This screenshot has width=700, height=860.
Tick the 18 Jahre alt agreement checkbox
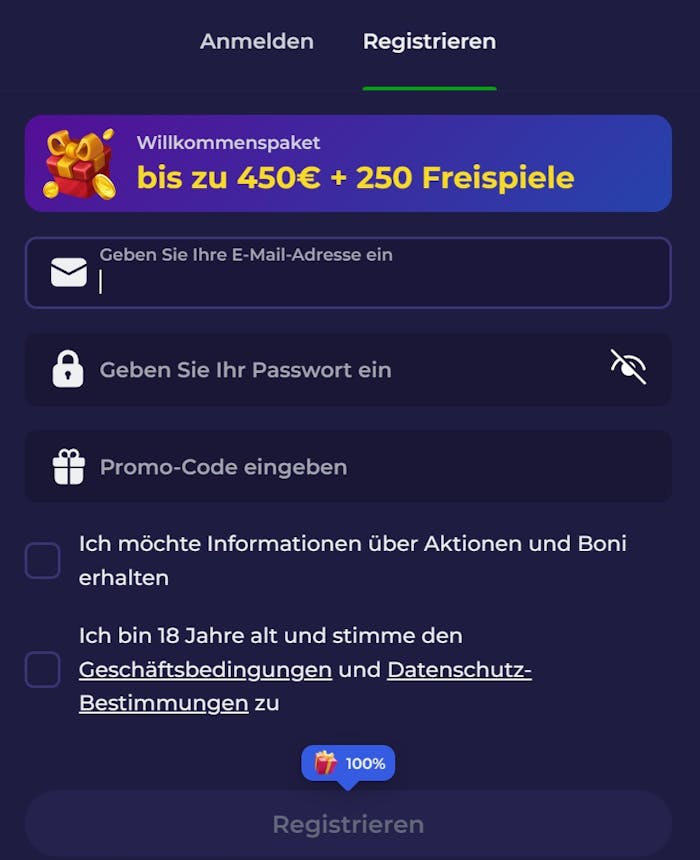(43, 669)
